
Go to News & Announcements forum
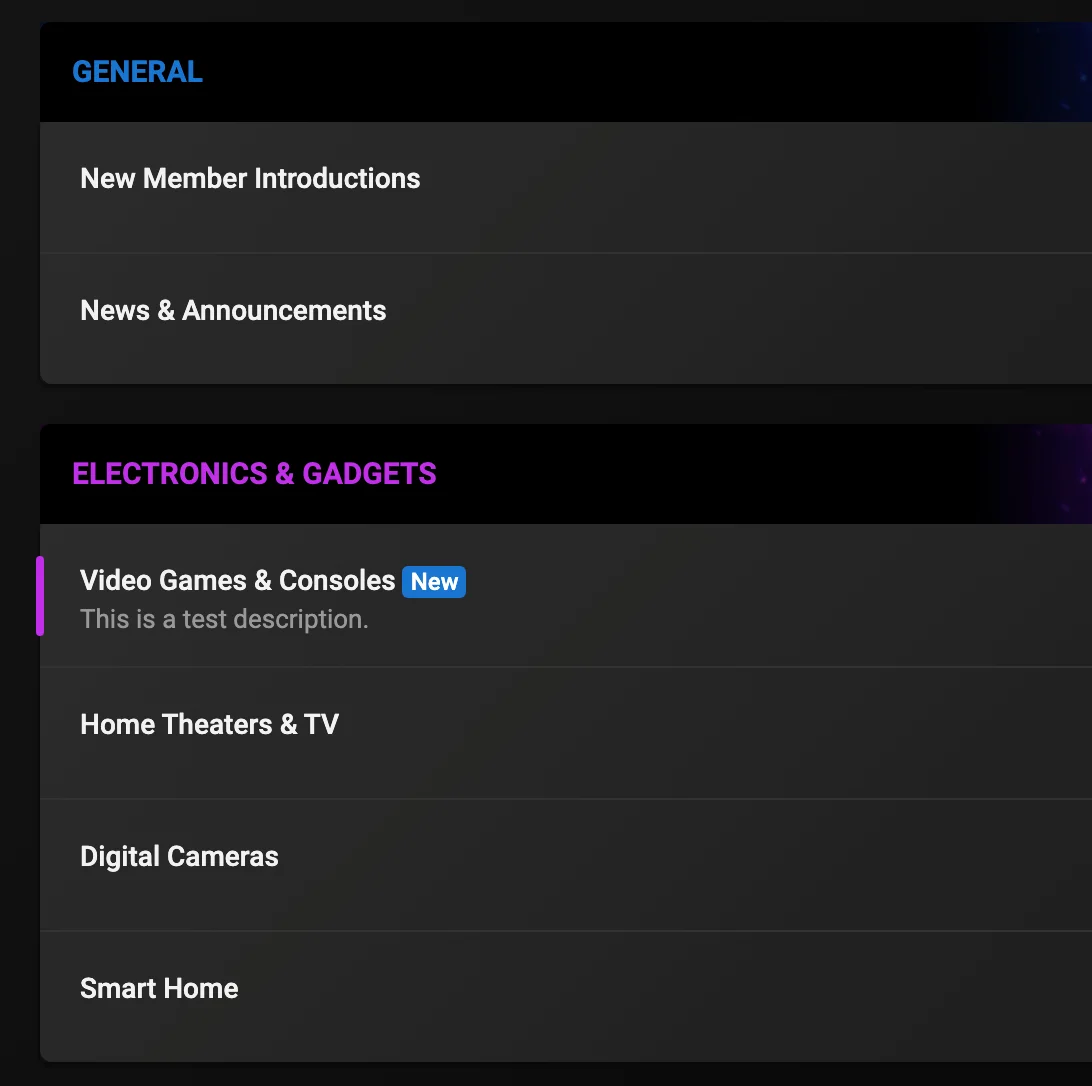pyautogui.click(x=233, y=311)
